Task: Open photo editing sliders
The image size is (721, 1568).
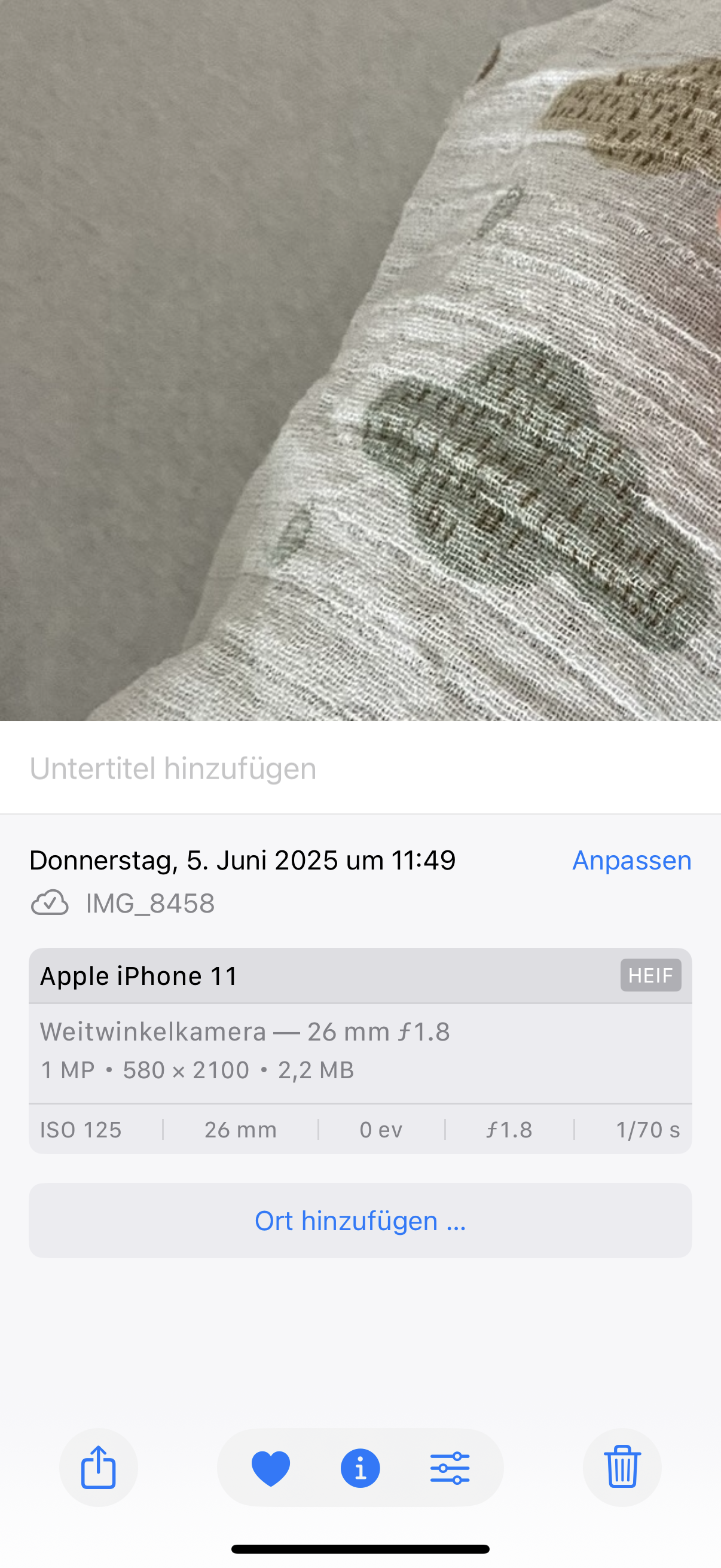Action: coord(450,1468)
